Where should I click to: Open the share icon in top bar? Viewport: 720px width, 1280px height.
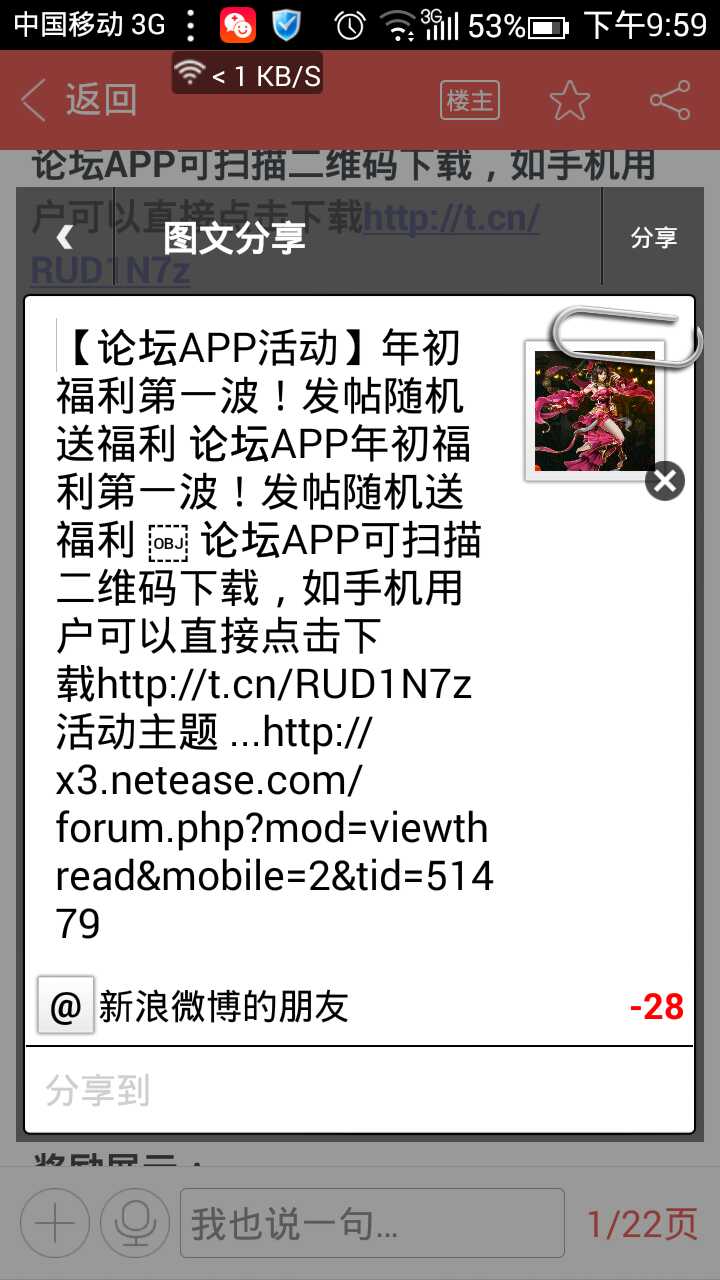coord(669,100)
